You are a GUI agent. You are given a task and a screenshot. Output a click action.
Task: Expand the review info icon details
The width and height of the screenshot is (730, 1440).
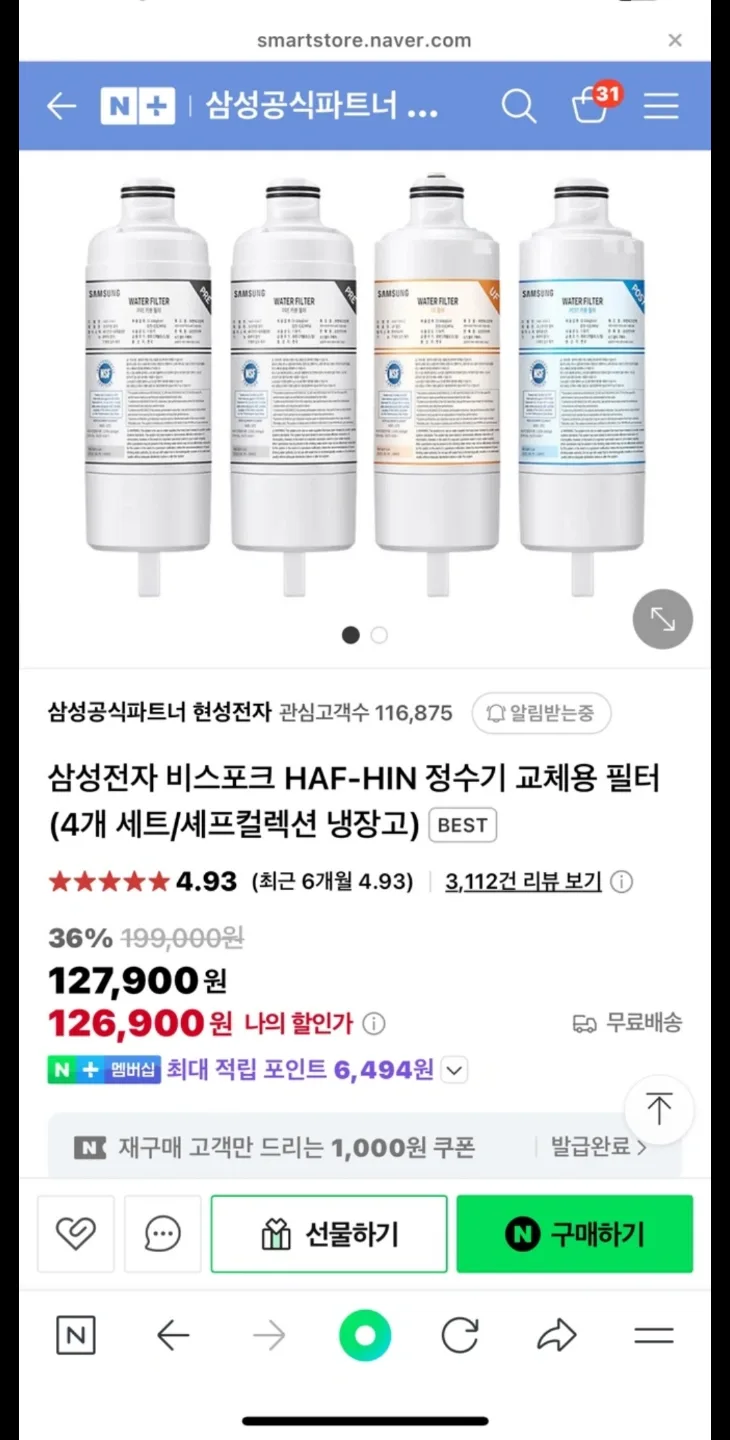pyautogui.click(x=622, y=883)
